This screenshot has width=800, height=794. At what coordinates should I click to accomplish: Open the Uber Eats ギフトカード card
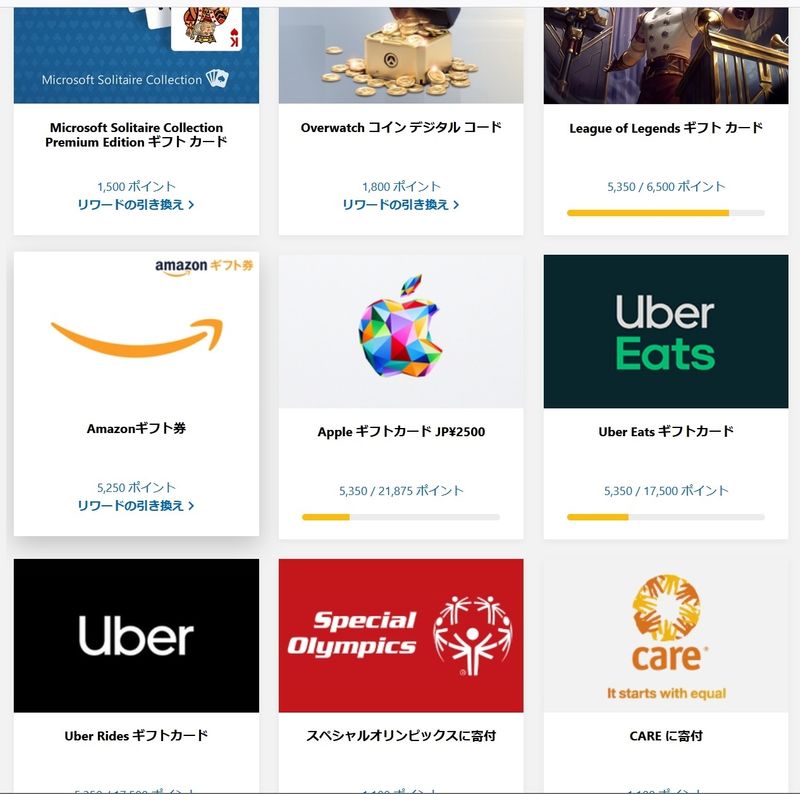coord(665,432)
